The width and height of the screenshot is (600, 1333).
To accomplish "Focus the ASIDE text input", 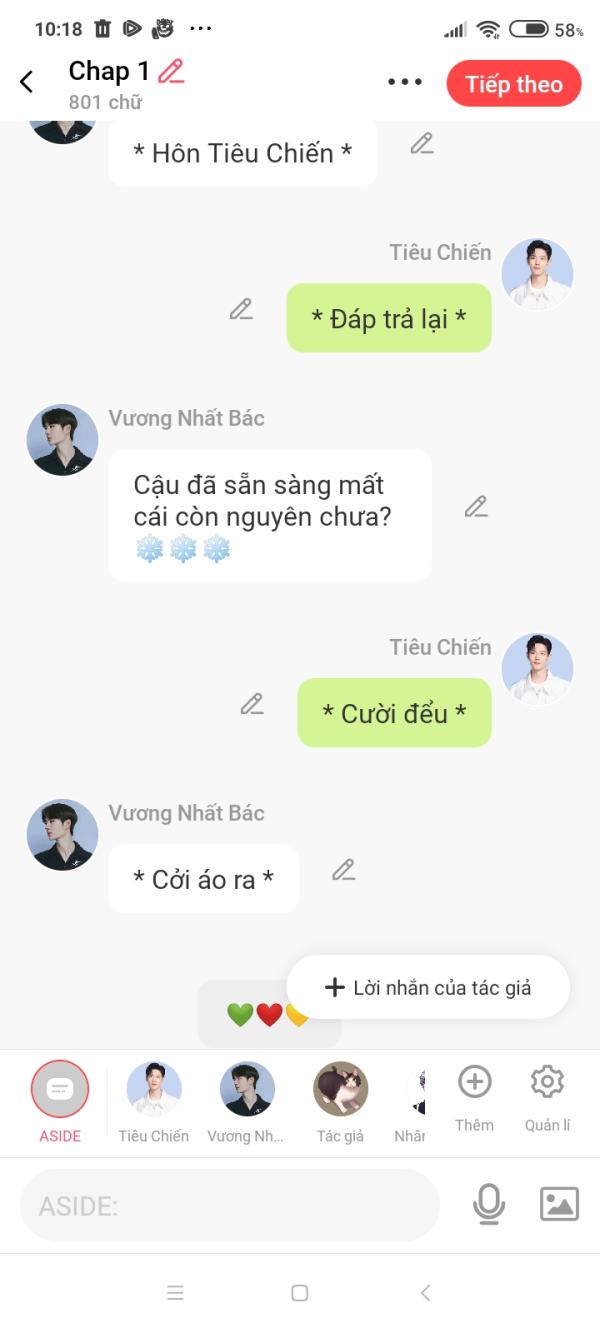I will (x=230, y=1206).
